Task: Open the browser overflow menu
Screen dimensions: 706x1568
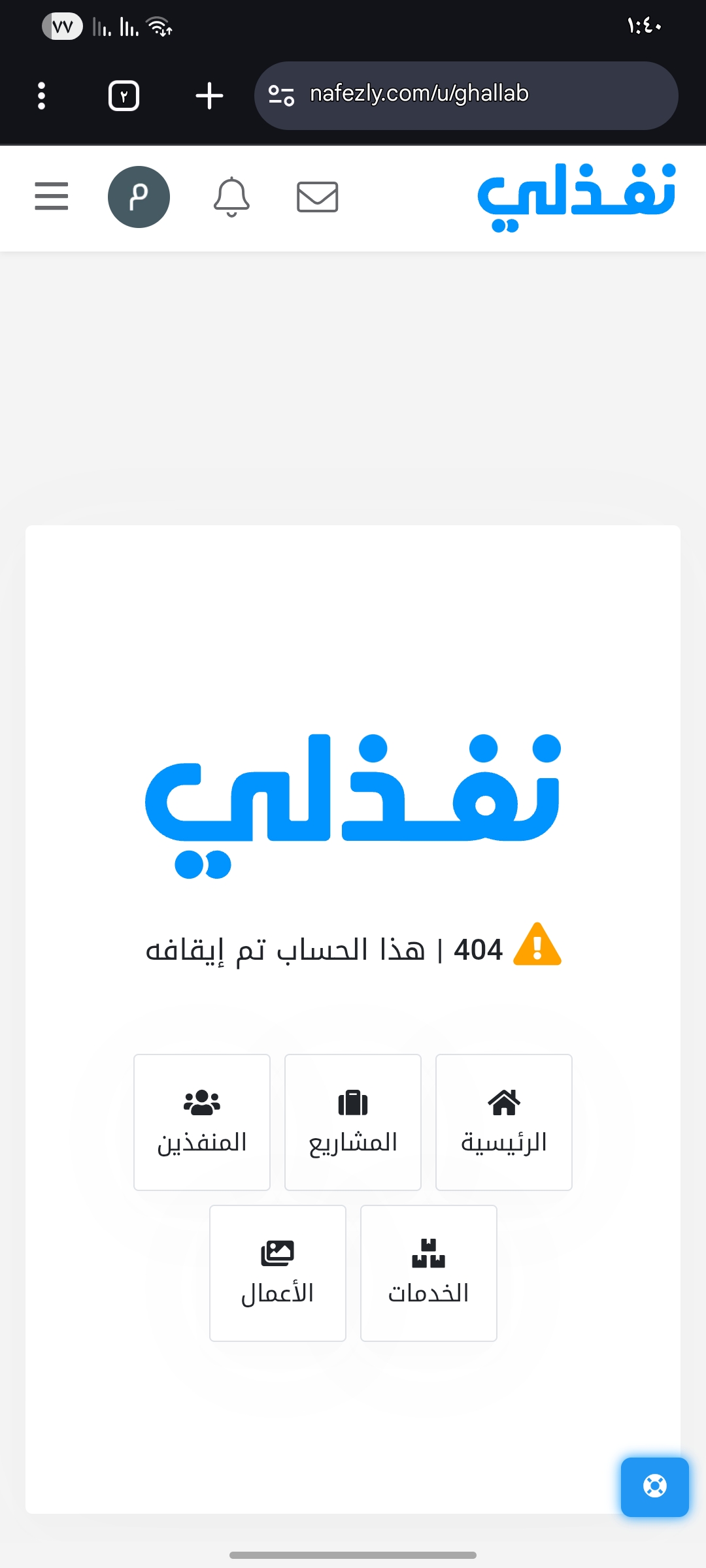Action: click(42, 95)
